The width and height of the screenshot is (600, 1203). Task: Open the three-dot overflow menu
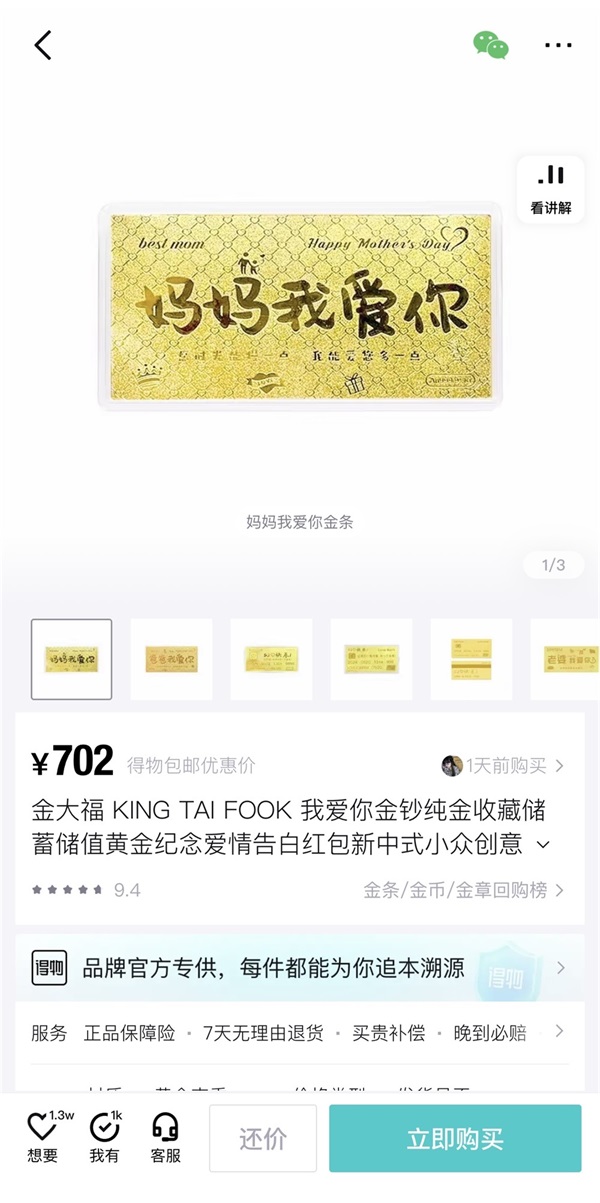(558, 45)
